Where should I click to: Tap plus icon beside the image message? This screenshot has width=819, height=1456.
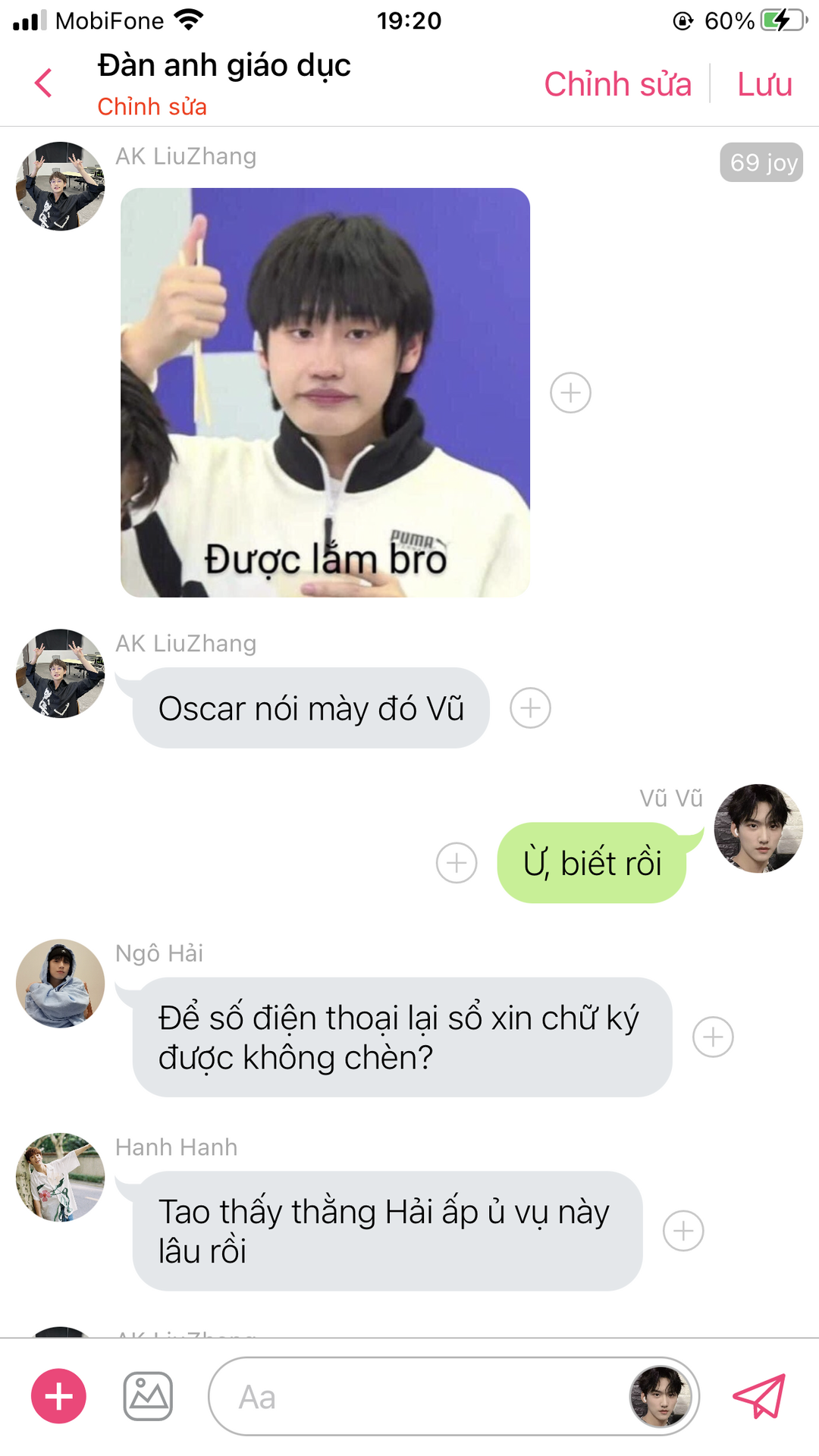coord(570,393)
